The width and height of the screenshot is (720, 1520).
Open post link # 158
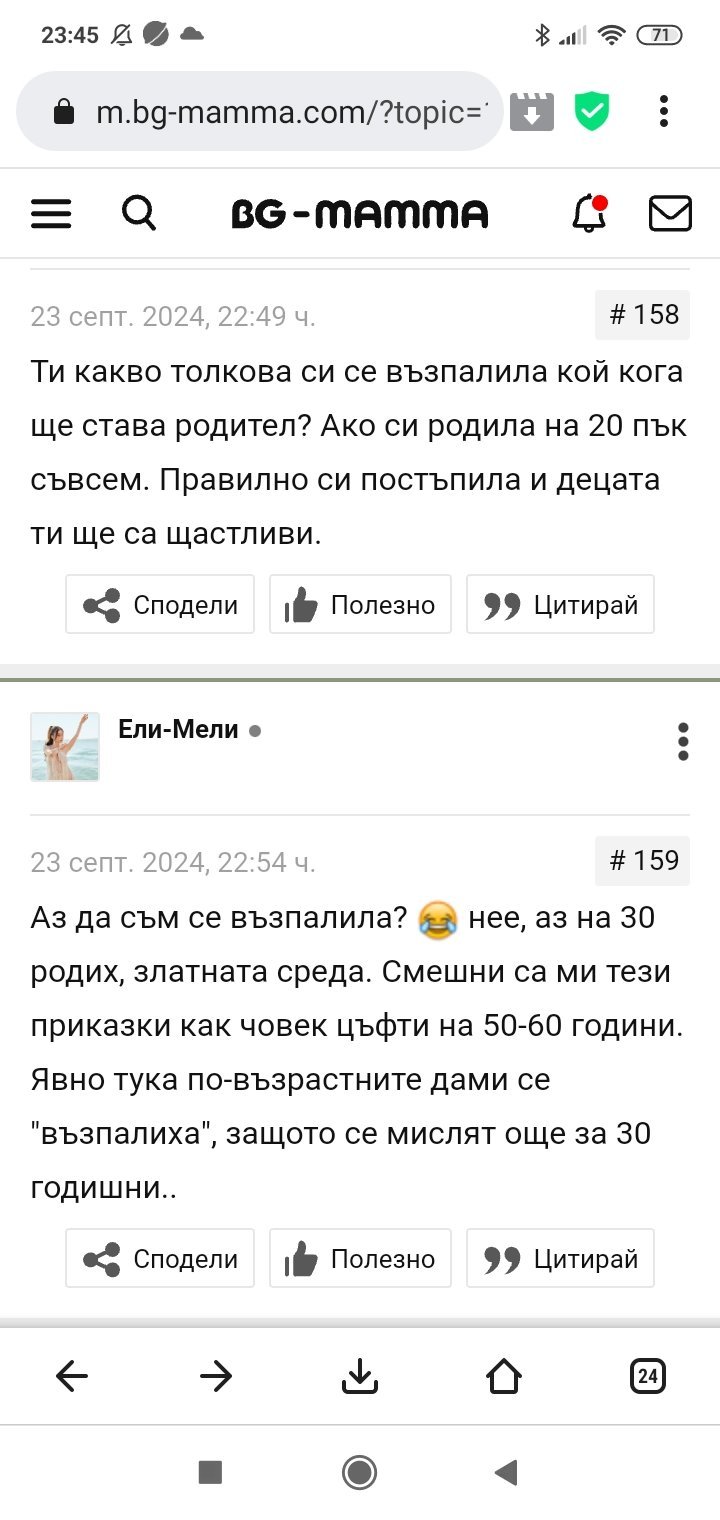point(643,315)
